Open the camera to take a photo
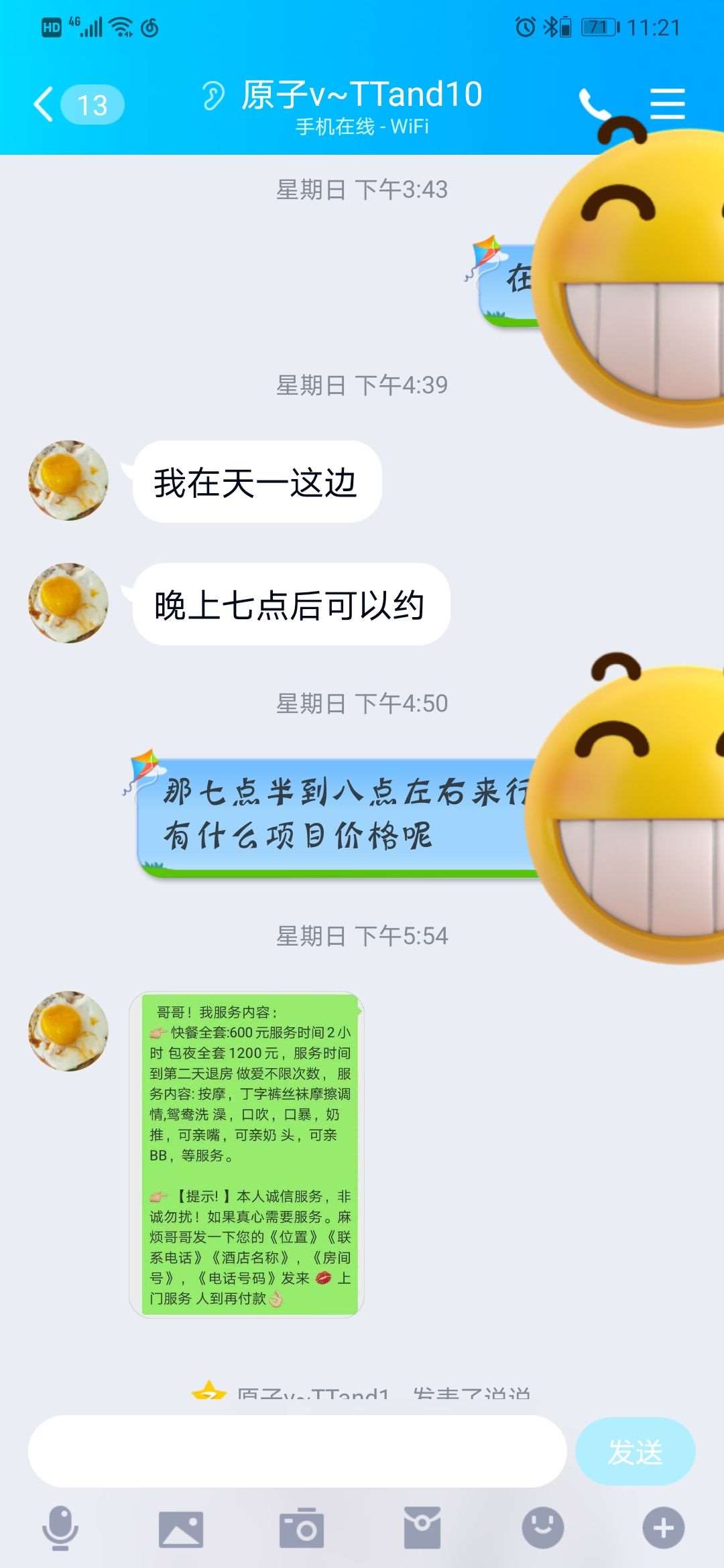Viewport: 724px width, 1568px height. [x=302, y=1528]
